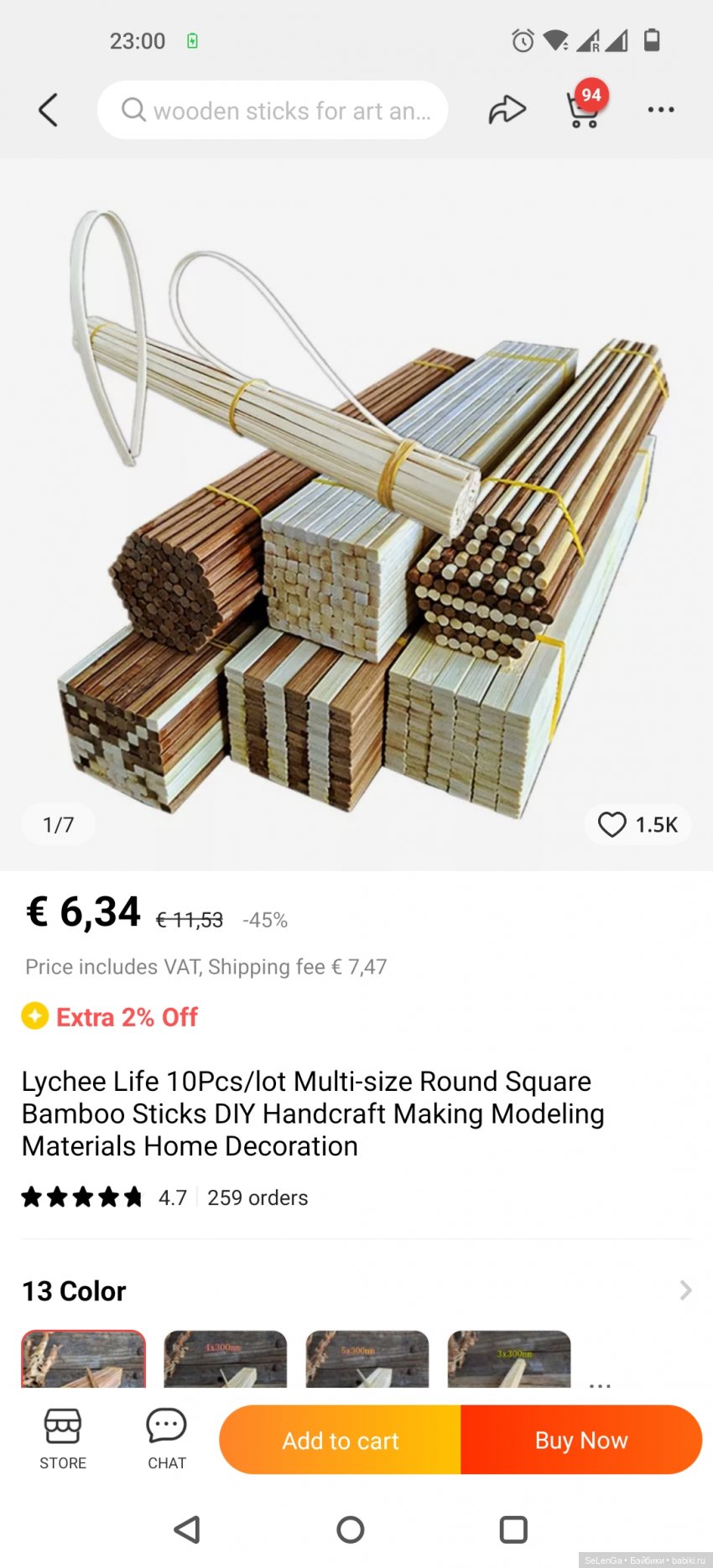Screen dimensions: 713x1568
Task: Open the search box for wooden sticks
Action: coord(273,110)
